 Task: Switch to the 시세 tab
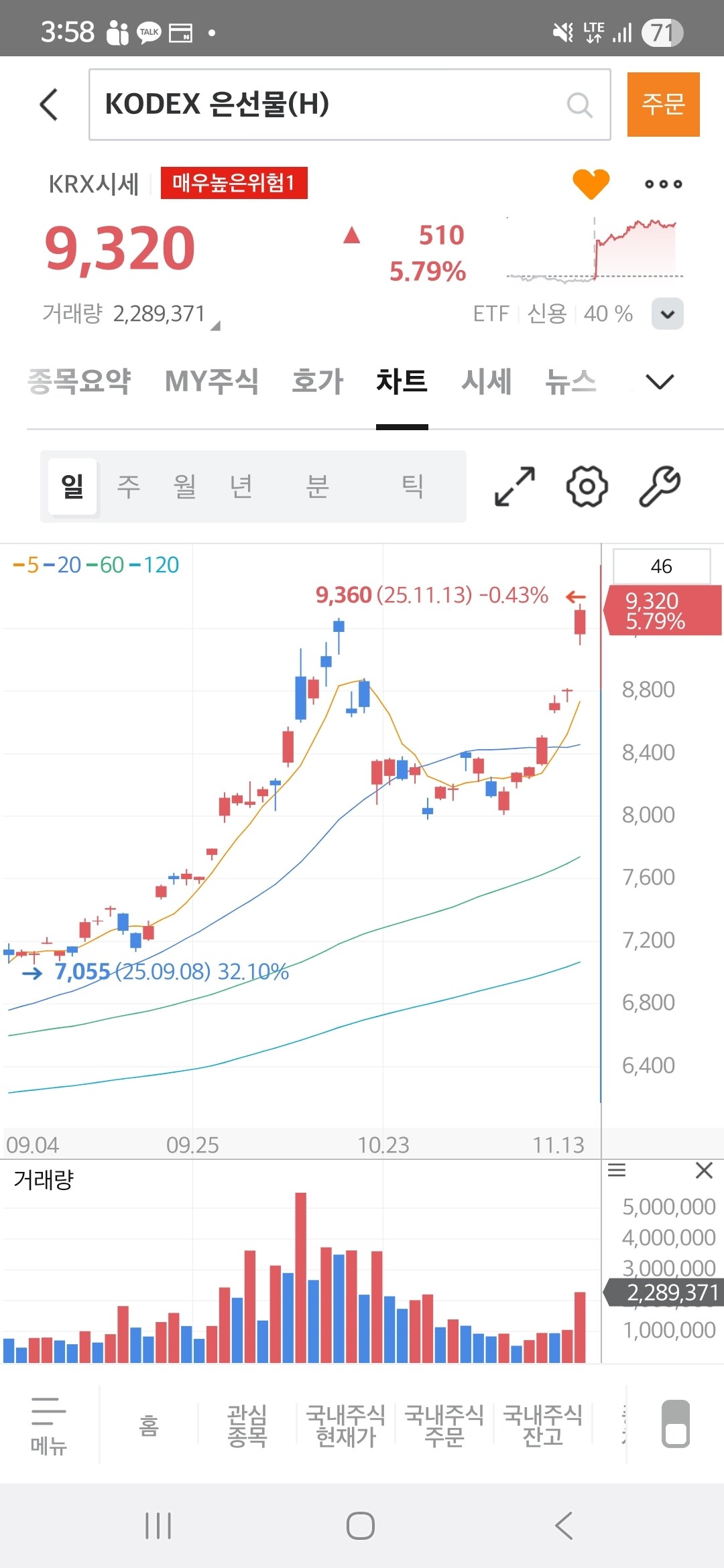point(486,381)
